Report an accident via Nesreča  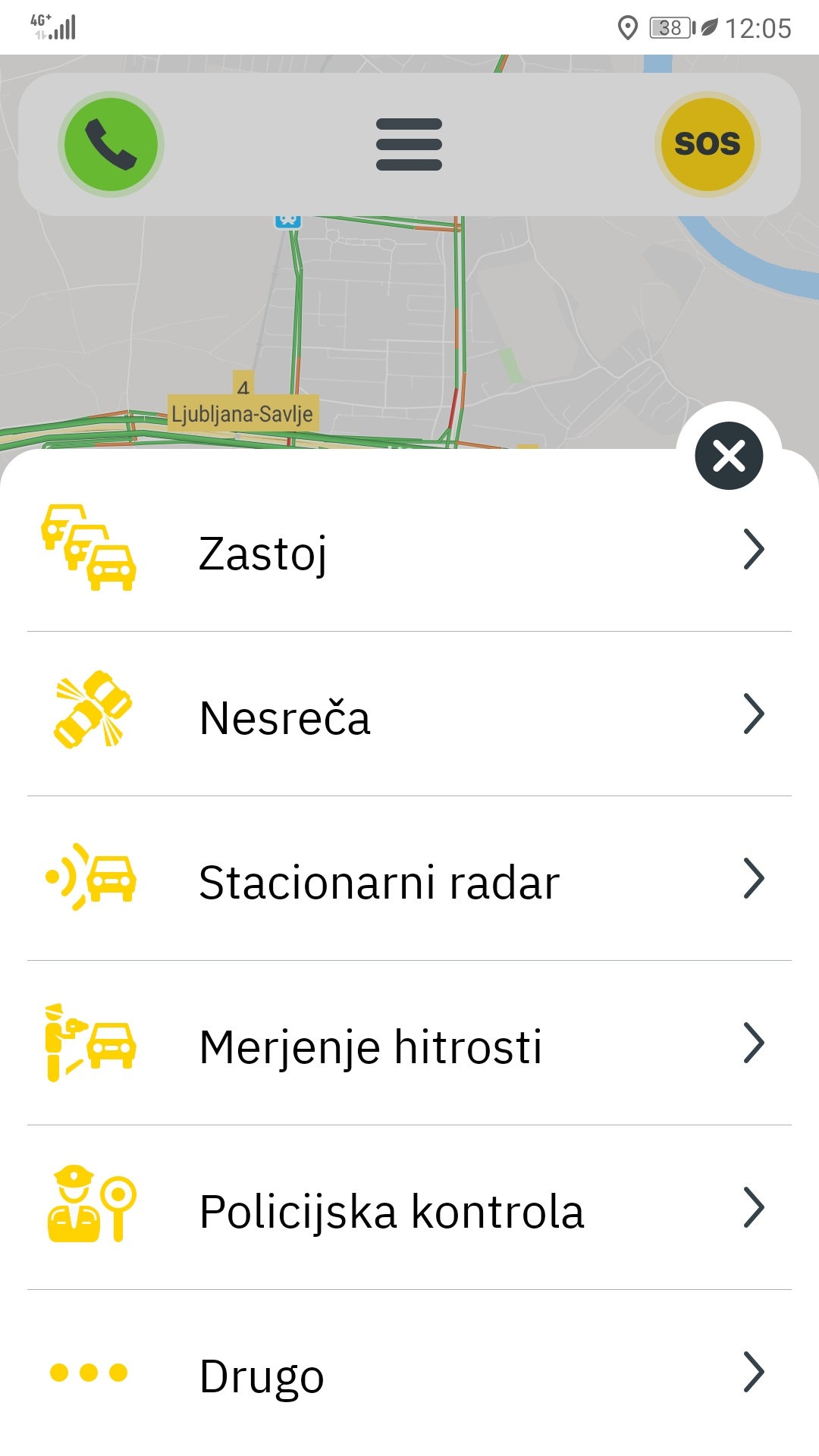[409, 716]
